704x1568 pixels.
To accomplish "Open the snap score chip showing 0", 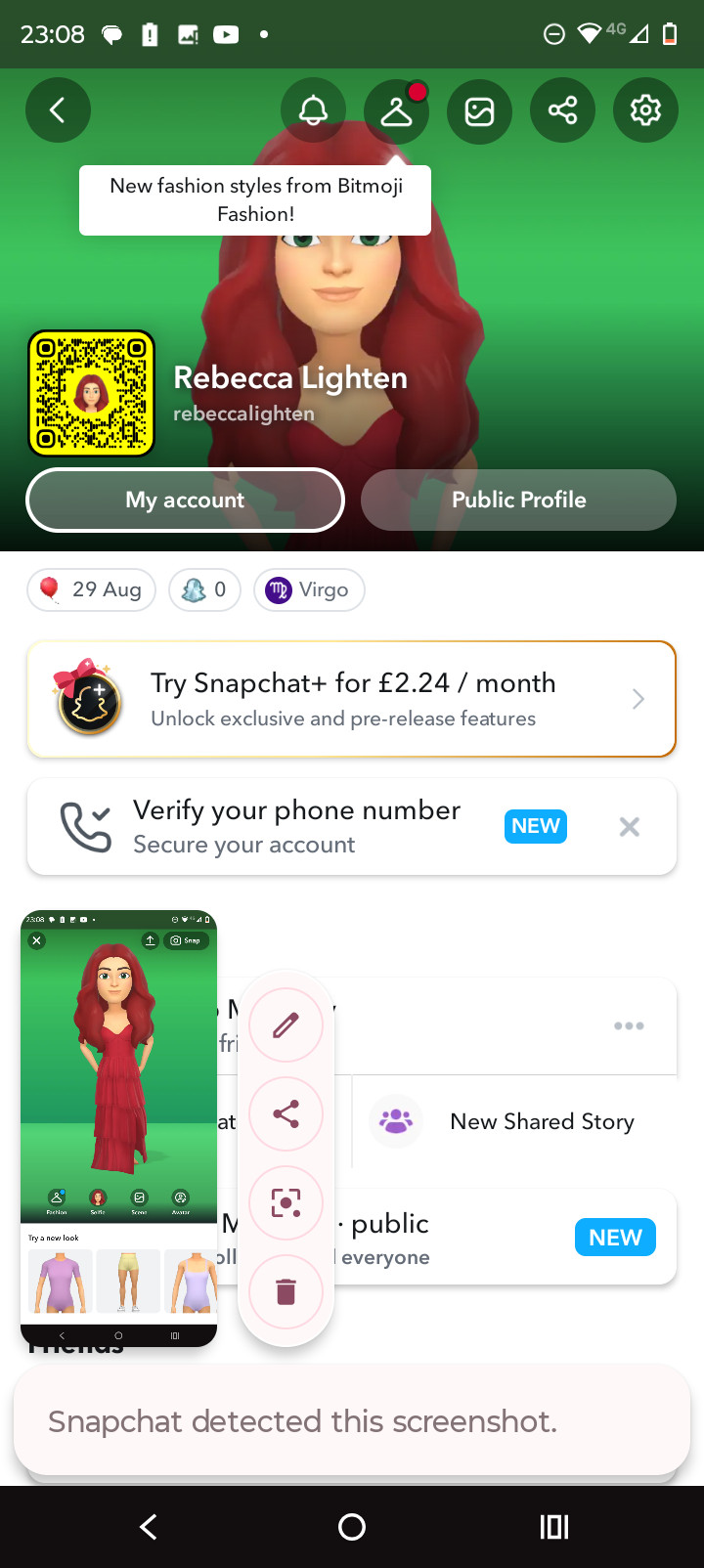I will pos(204,589).
